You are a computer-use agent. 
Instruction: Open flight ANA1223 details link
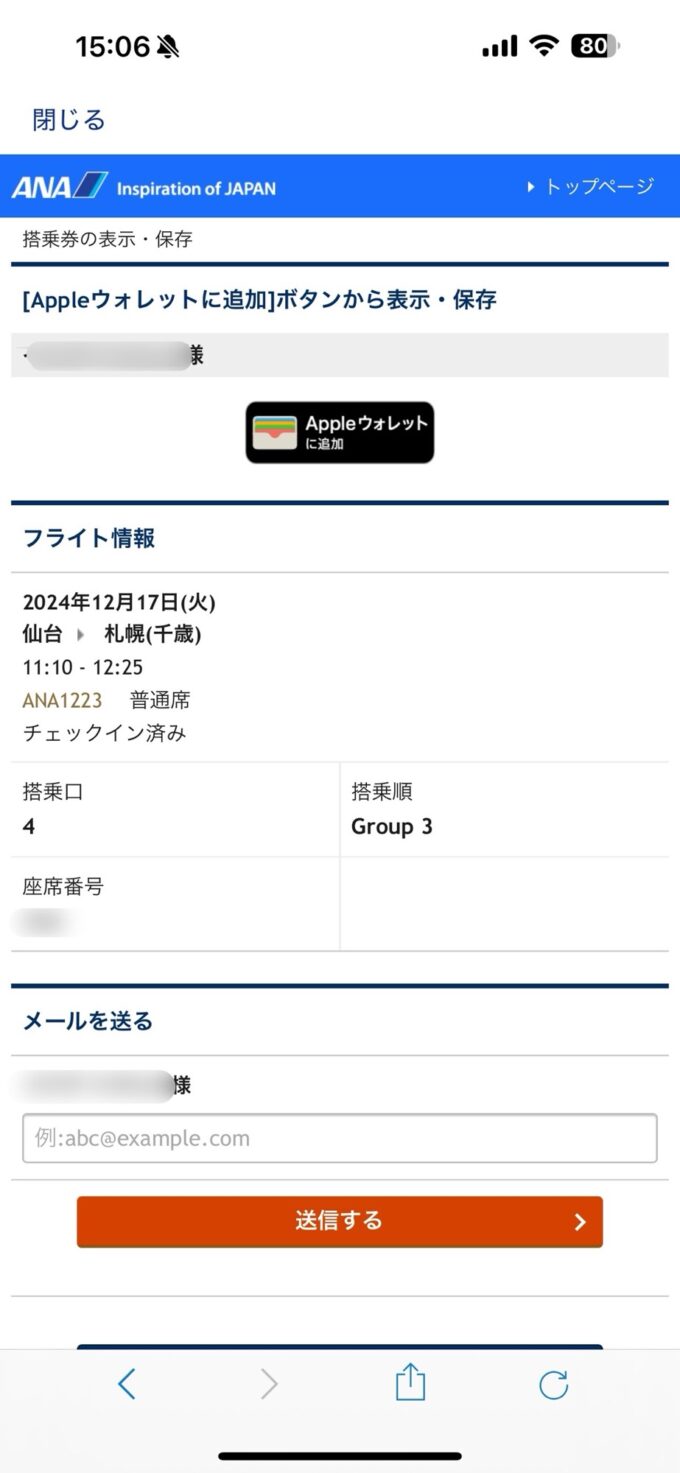(62, 700)
